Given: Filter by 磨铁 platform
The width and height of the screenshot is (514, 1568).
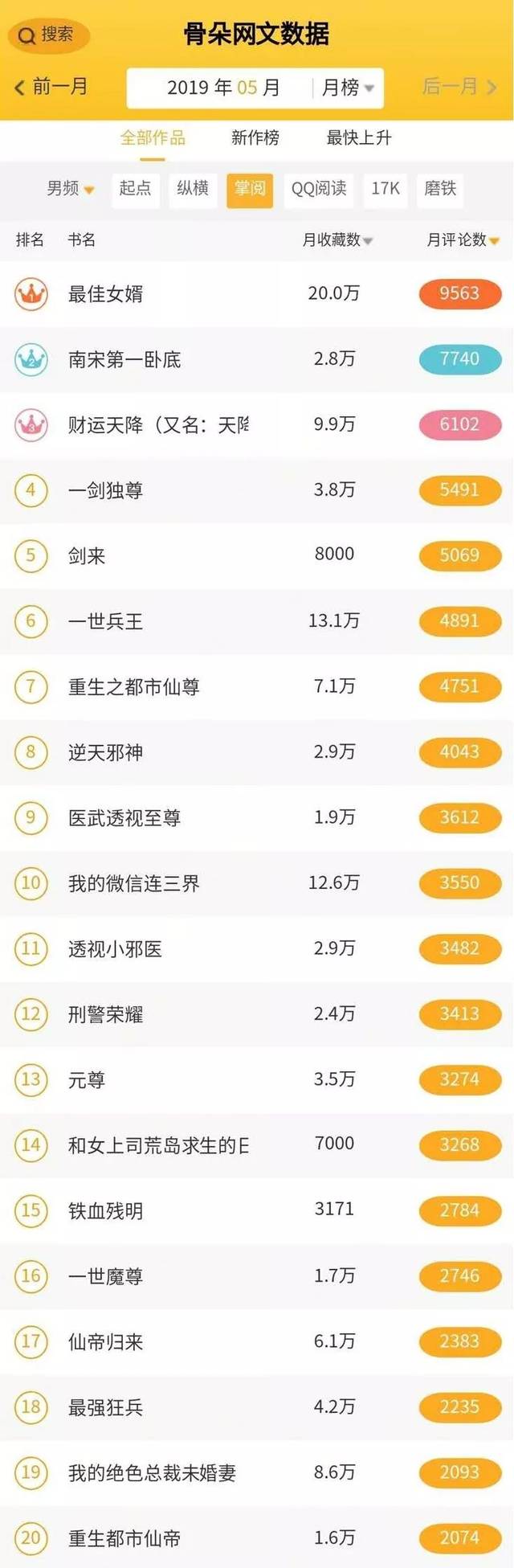Looking at the screenshot, I should [x=440, y=189].
